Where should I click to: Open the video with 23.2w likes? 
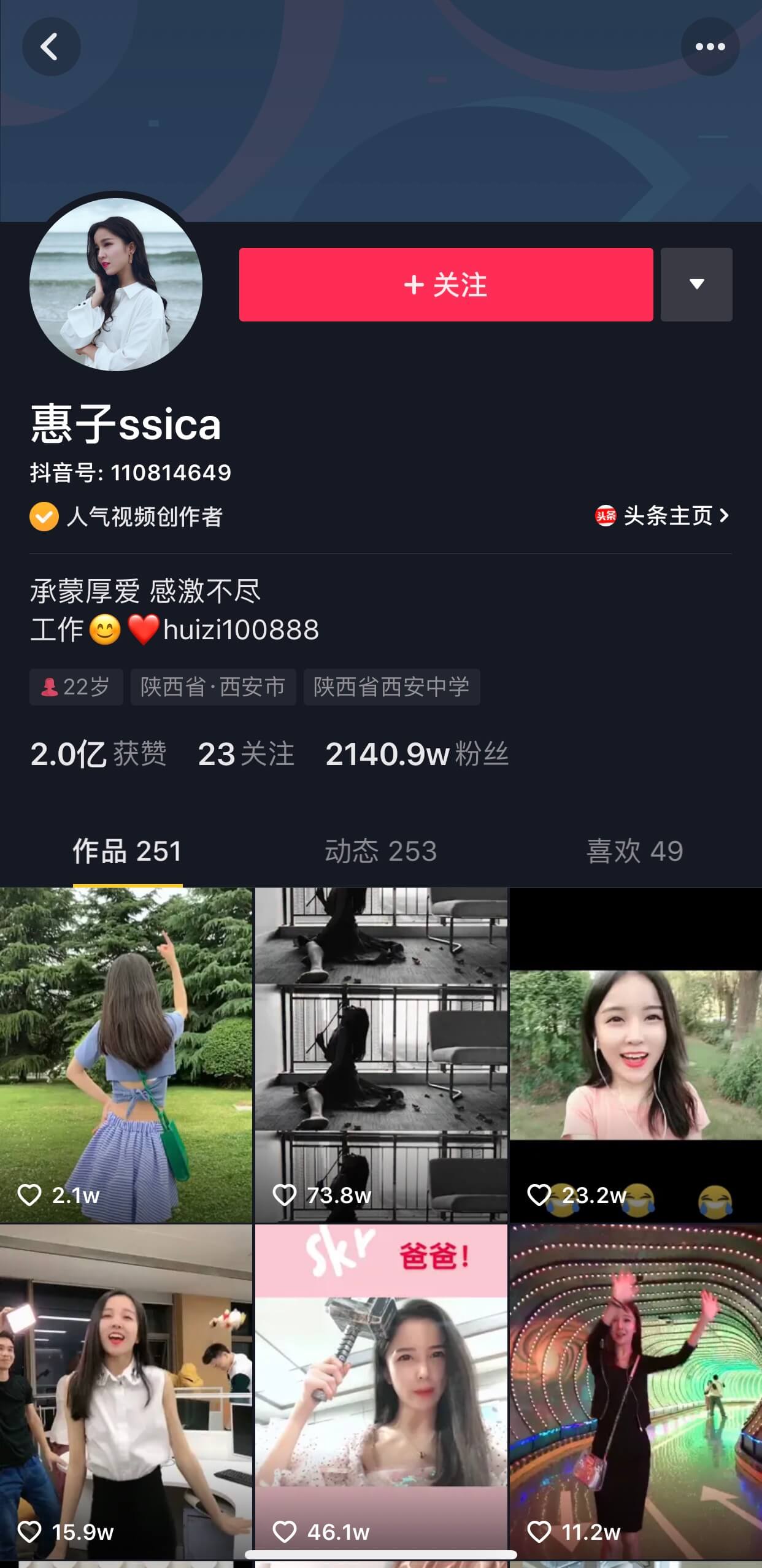(636, 1055)
